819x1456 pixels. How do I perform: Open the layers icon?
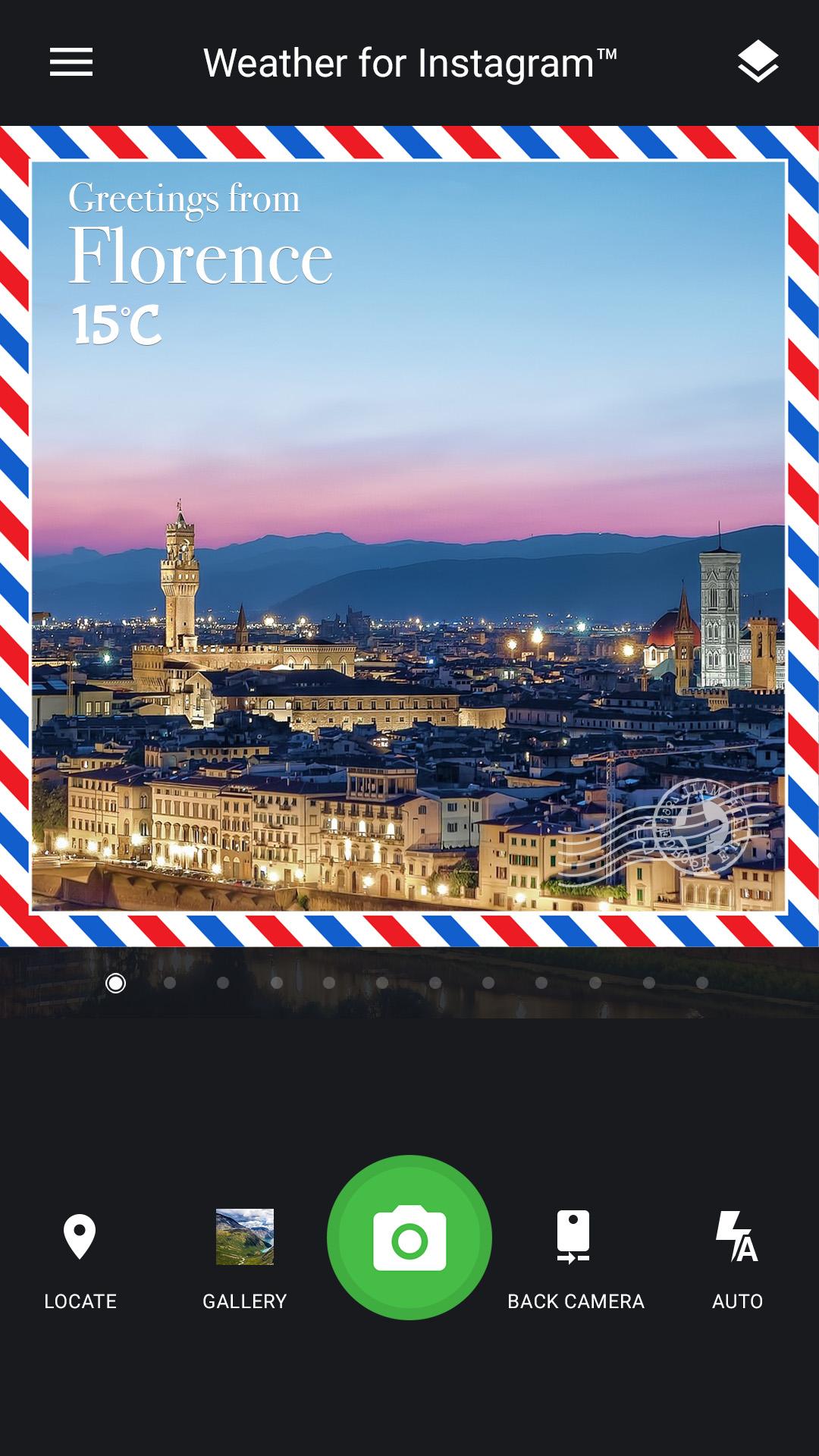click(758, 62)
